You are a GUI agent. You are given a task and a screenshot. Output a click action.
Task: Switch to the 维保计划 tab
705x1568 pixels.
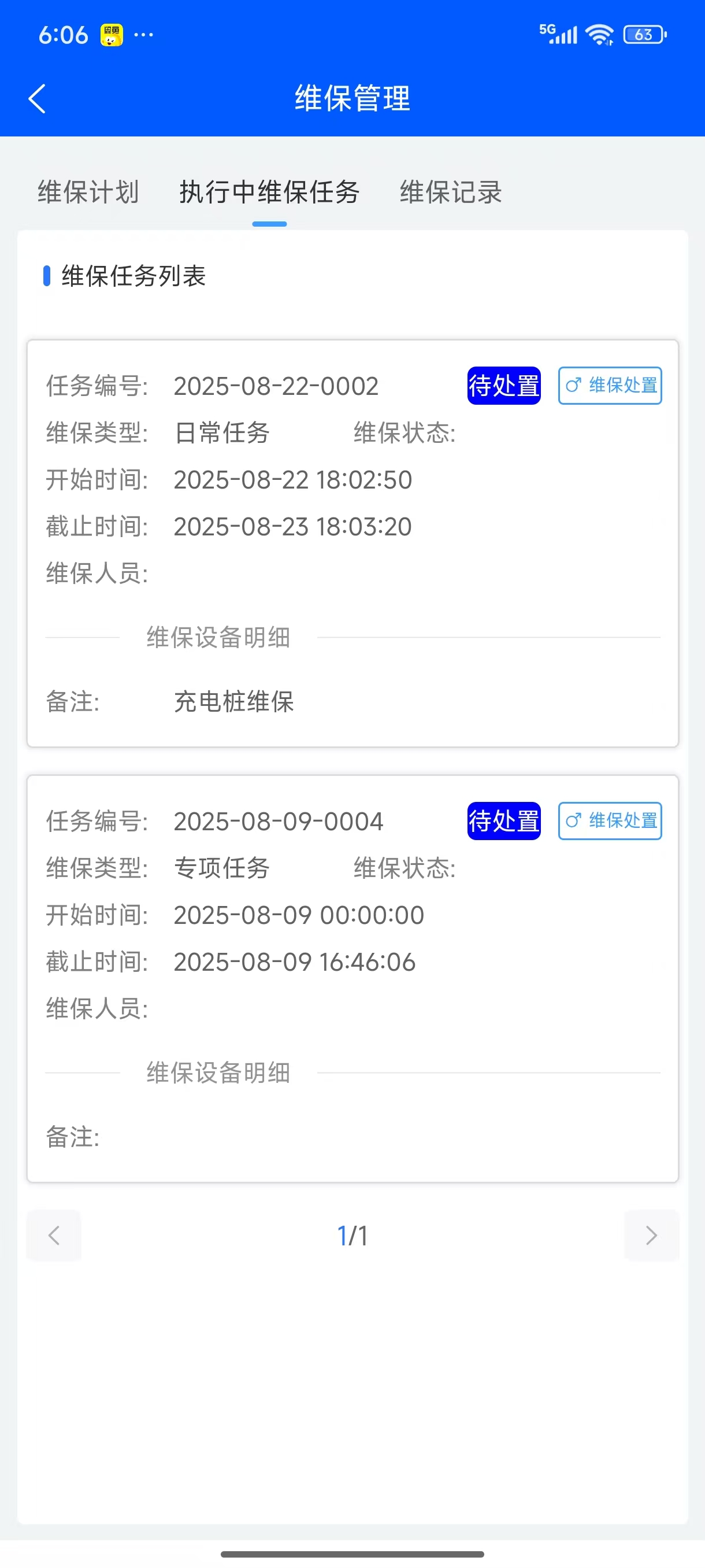coord(88,193)
